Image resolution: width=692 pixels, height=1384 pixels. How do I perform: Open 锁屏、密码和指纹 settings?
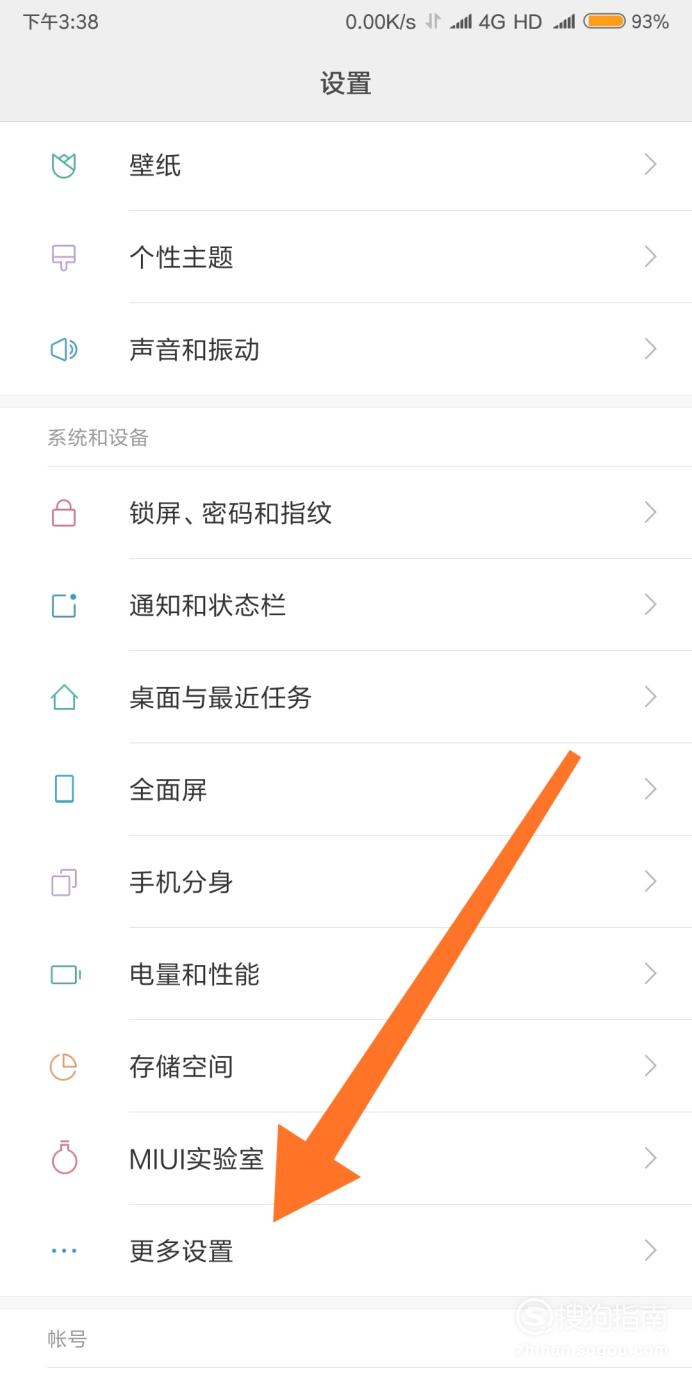[x=346, y=513]
